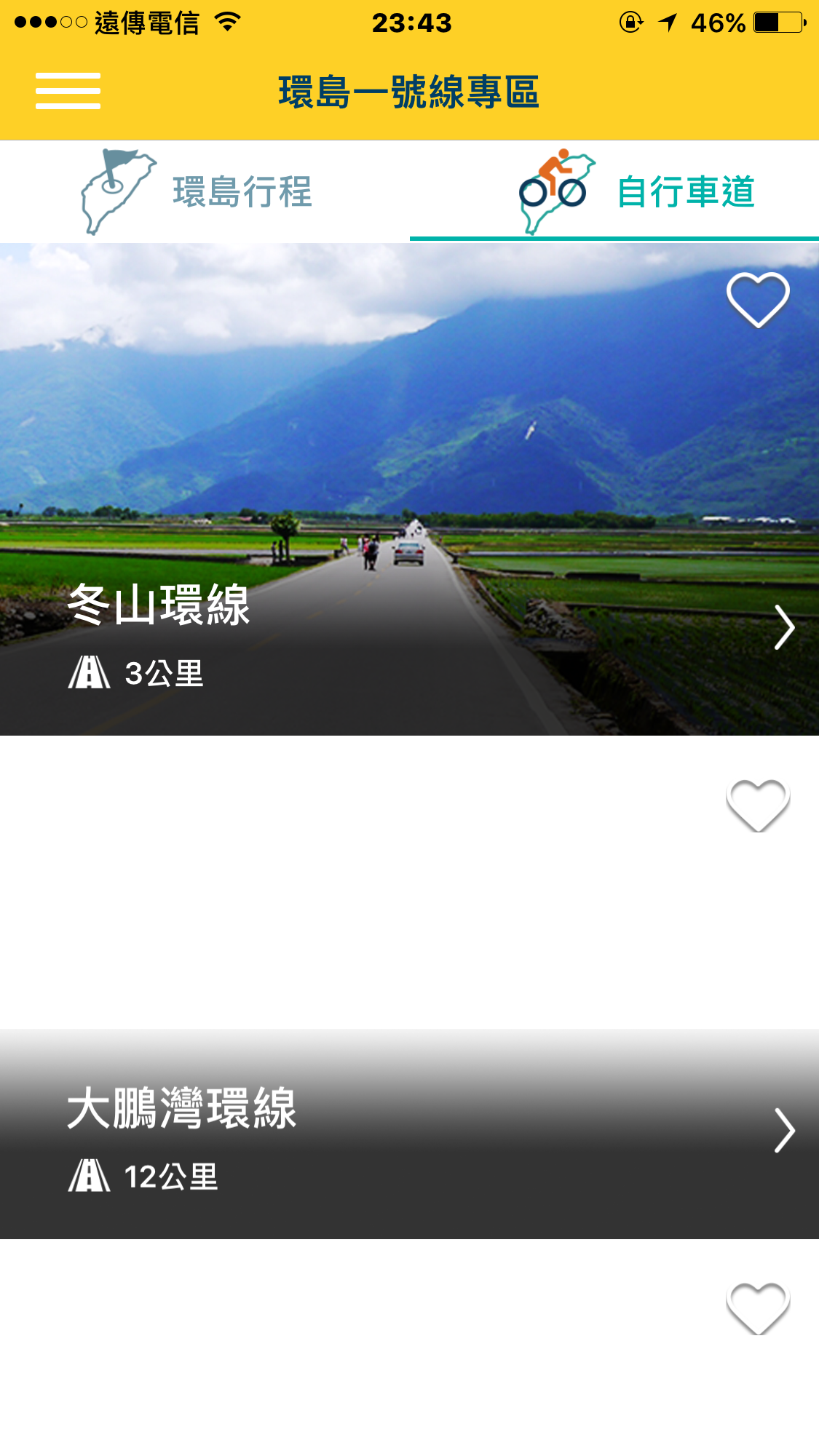Viewport: 819px width, 1456px height.
Task: Click the road icon next to 12公里
Action: pyautogui.click(x=90, y=1174)
